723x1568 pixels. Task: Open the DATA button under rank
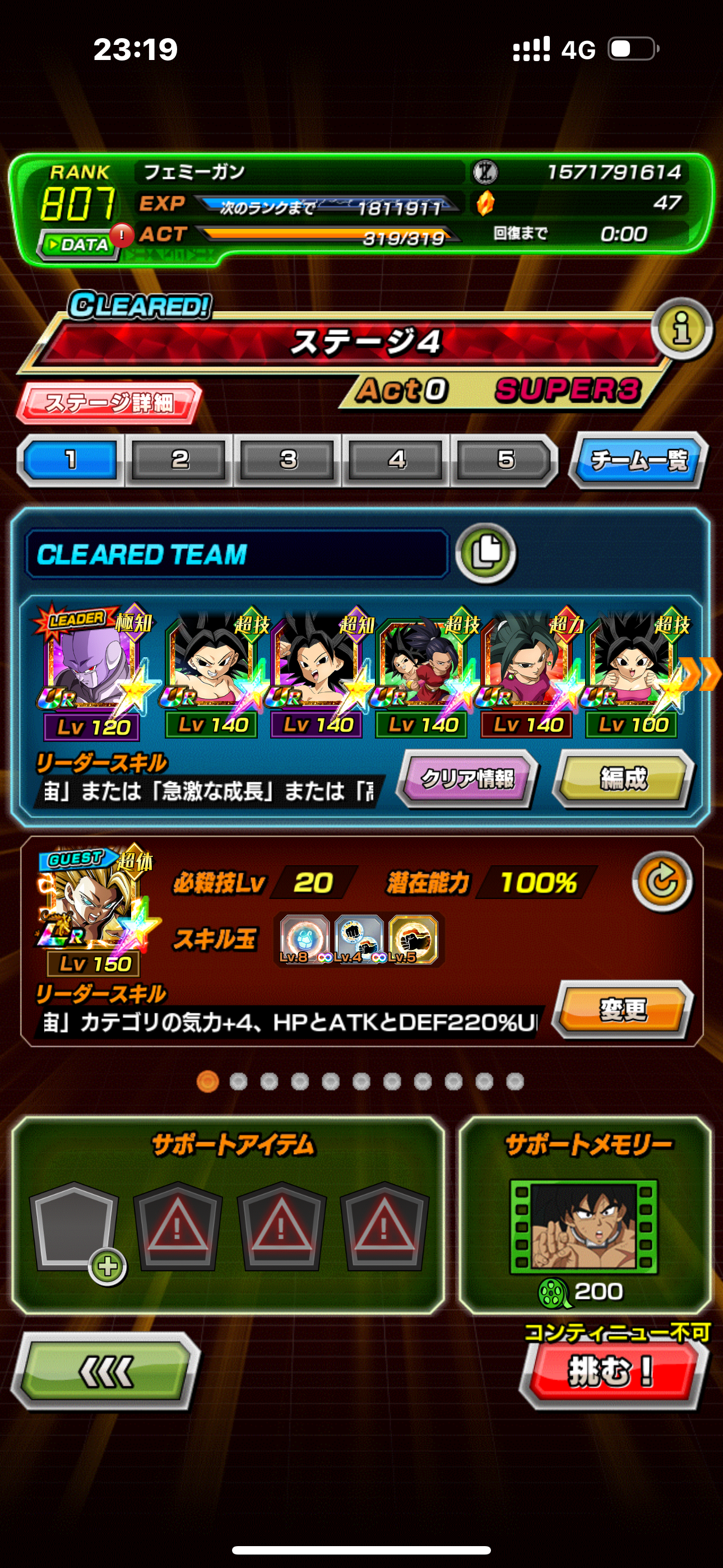pos(79,245)
